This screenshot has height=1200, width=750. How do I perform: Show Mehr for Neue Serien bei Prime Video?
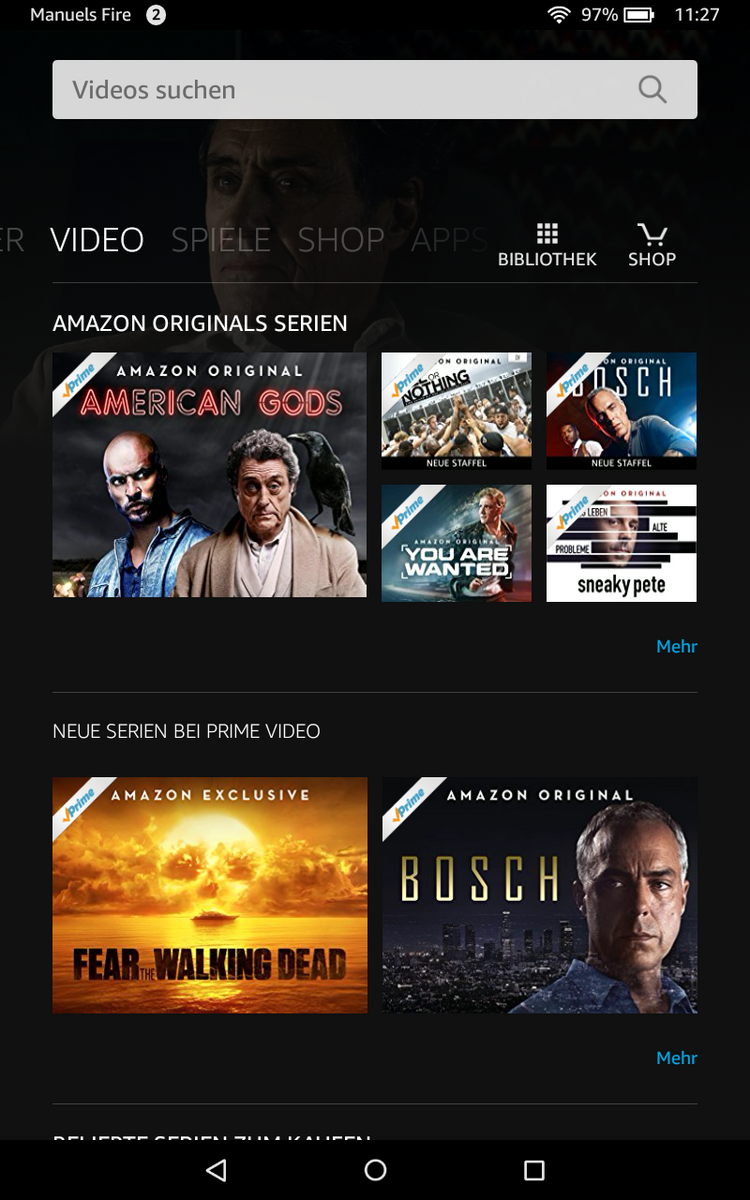[676, 1057]
